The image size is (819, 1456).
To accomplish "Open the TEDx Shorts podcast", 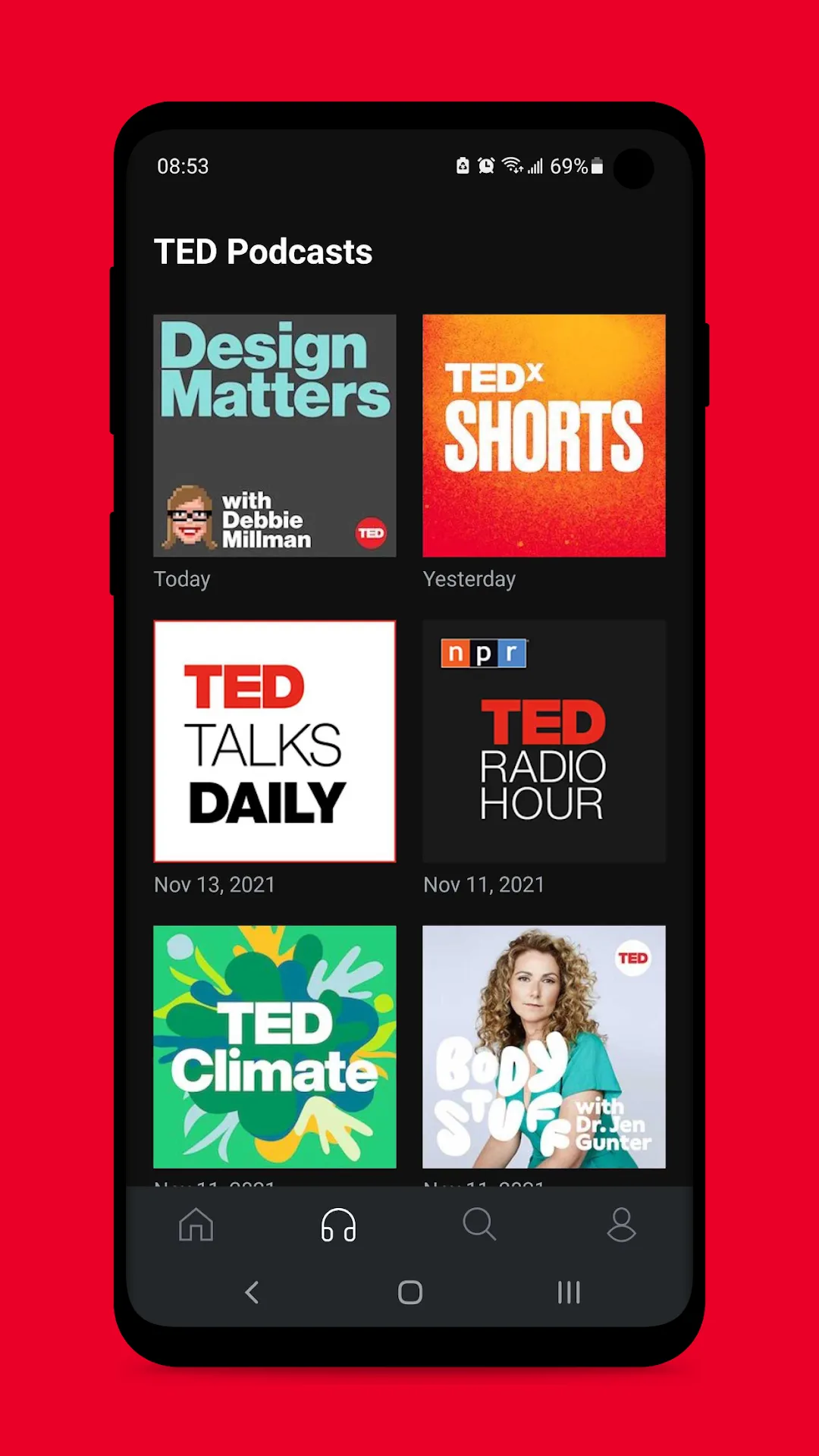I will tap(544, 435).
